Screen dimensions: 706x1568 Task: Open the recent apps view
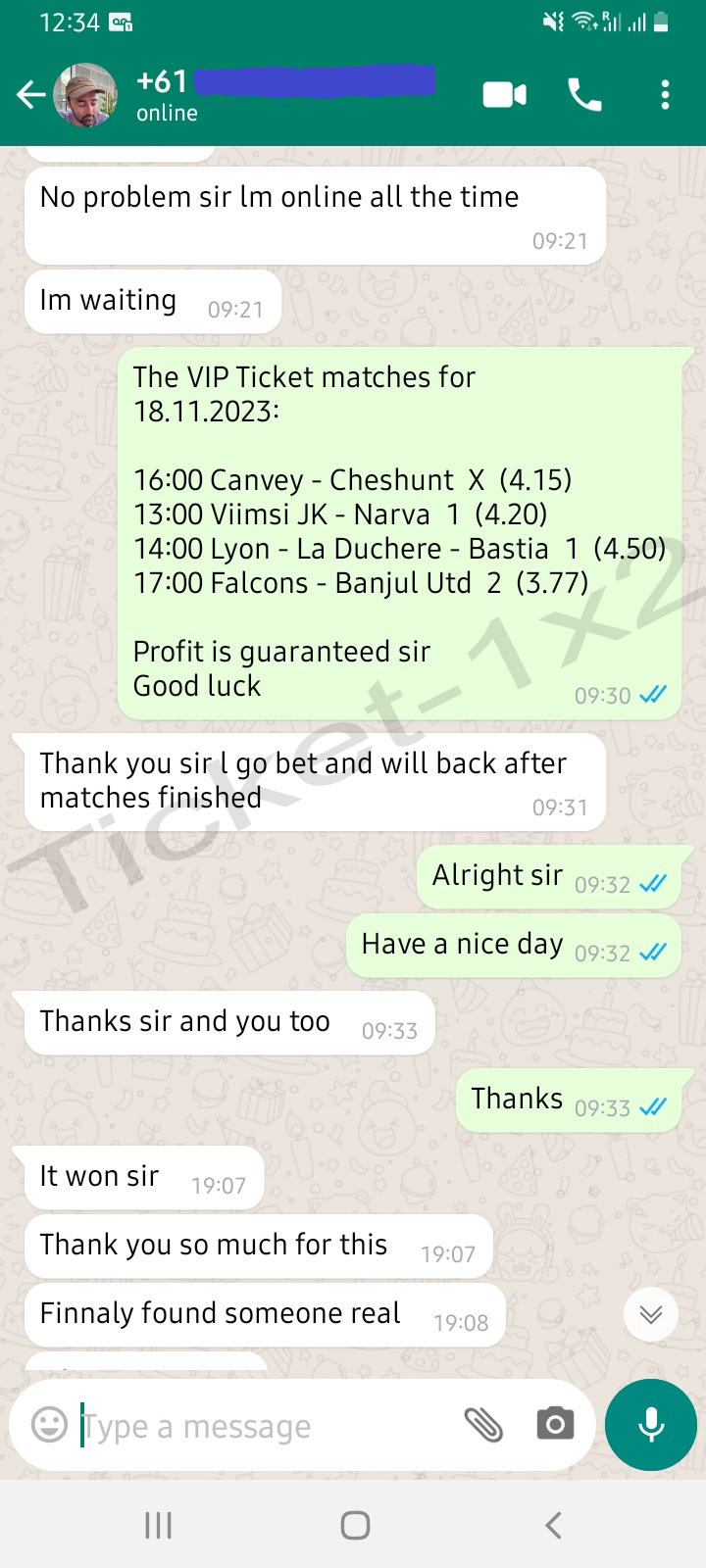coord(158,1525)
